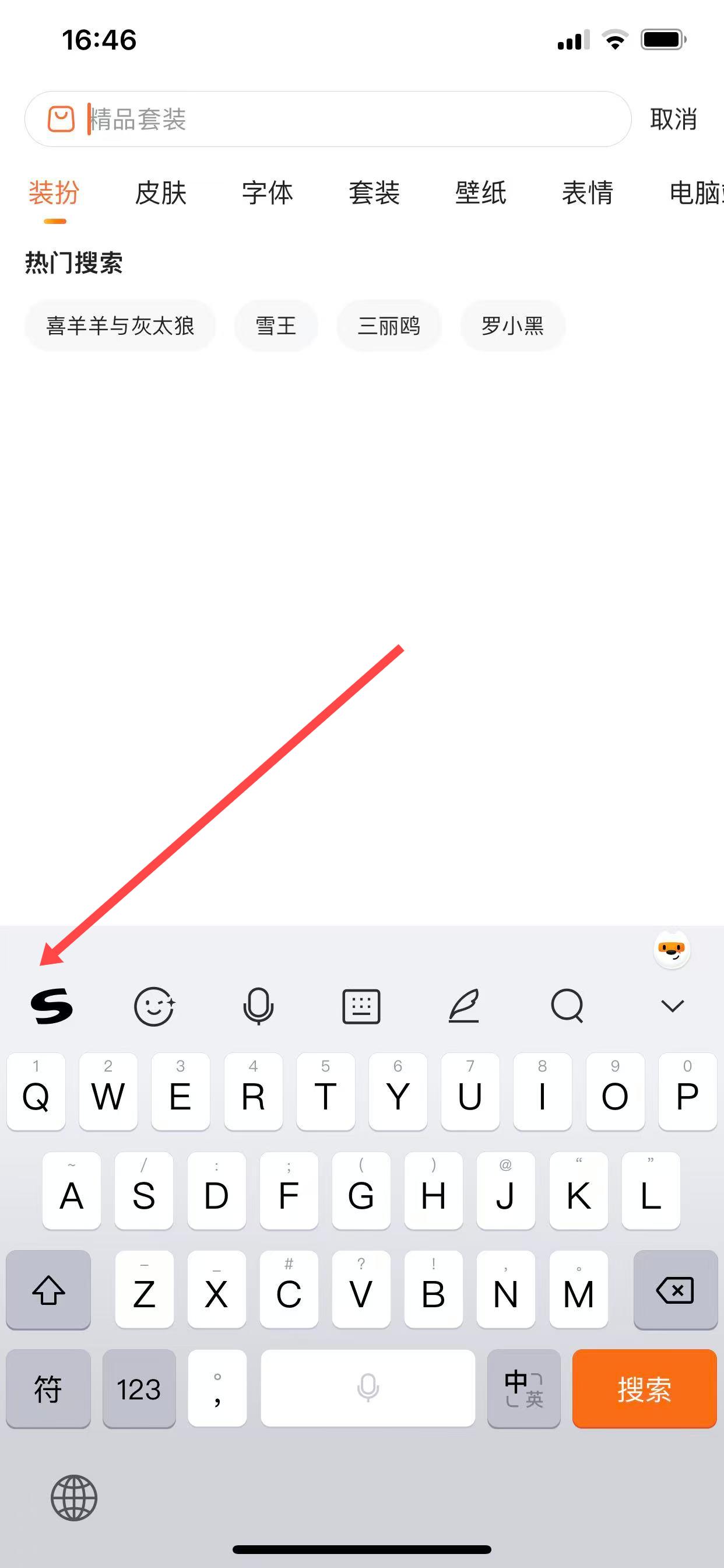This screenshot has width=724, height=1568.
Task: Open the keyboard layout switcher
Action: 361,1006
